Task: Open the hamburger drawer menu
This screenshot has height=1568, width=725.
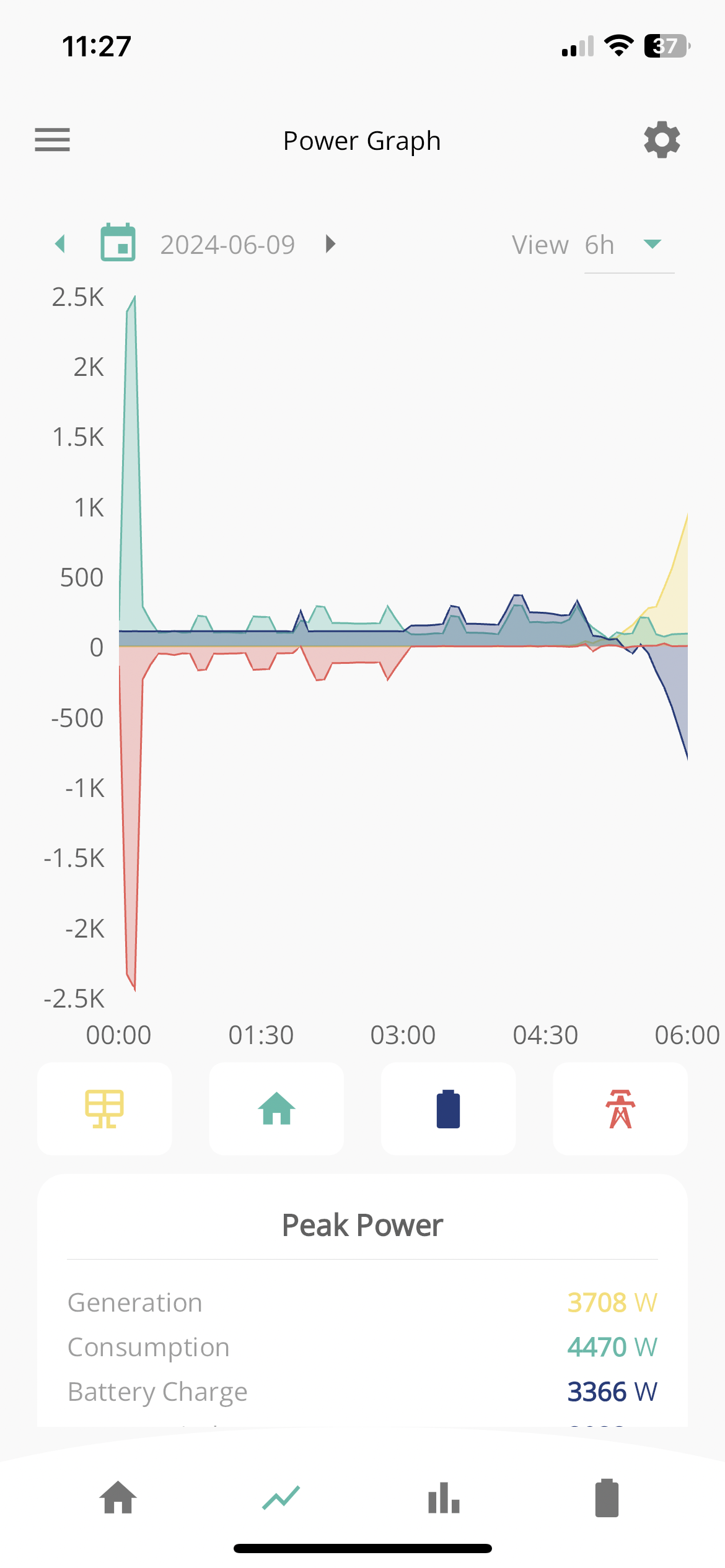Action: [x=52, y=140]
